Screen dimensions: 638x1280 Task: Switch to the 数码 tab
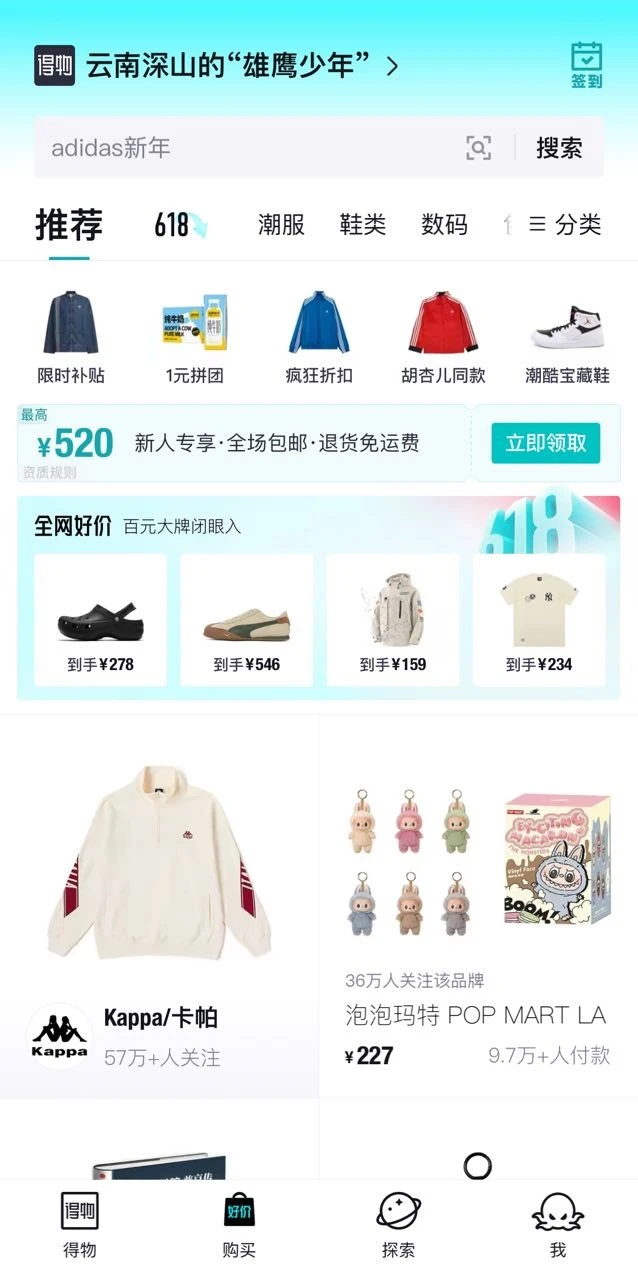[444, 225]
